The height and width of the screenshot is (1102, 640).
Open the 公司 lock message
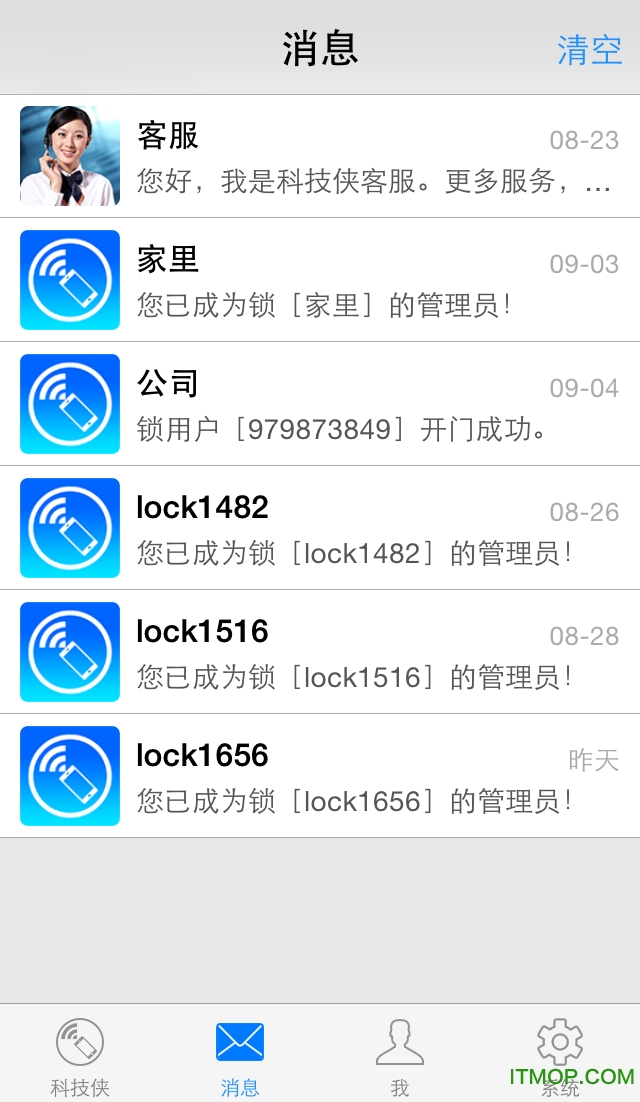(320, 405)
